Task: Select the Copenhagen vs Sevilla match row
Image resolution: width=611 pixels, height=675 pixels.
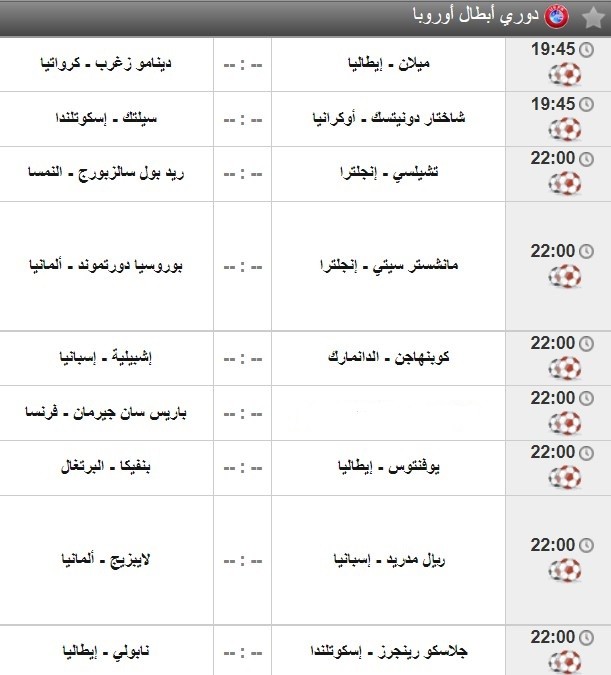Action: click(242, 358)
